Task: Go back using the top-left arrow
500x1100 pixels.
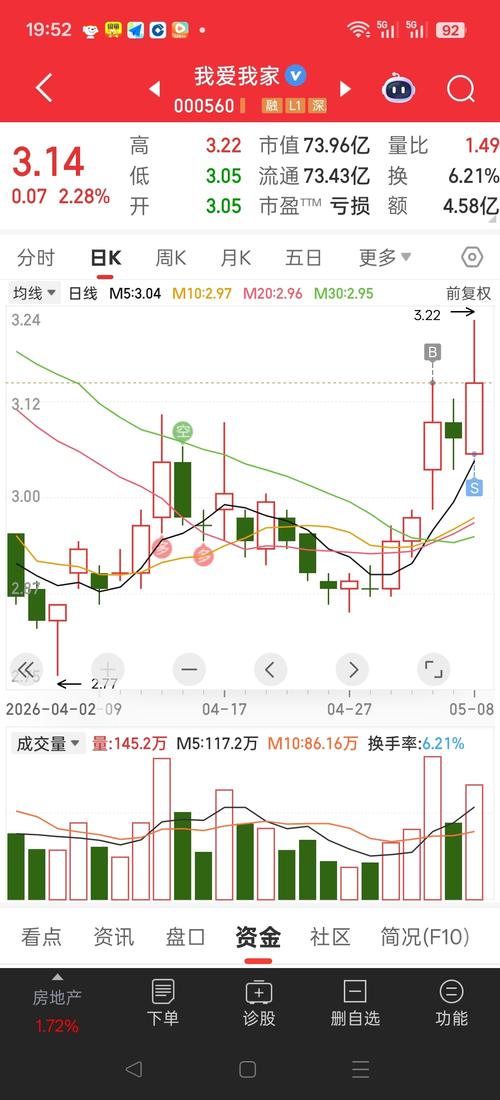Action: (43, 89)
